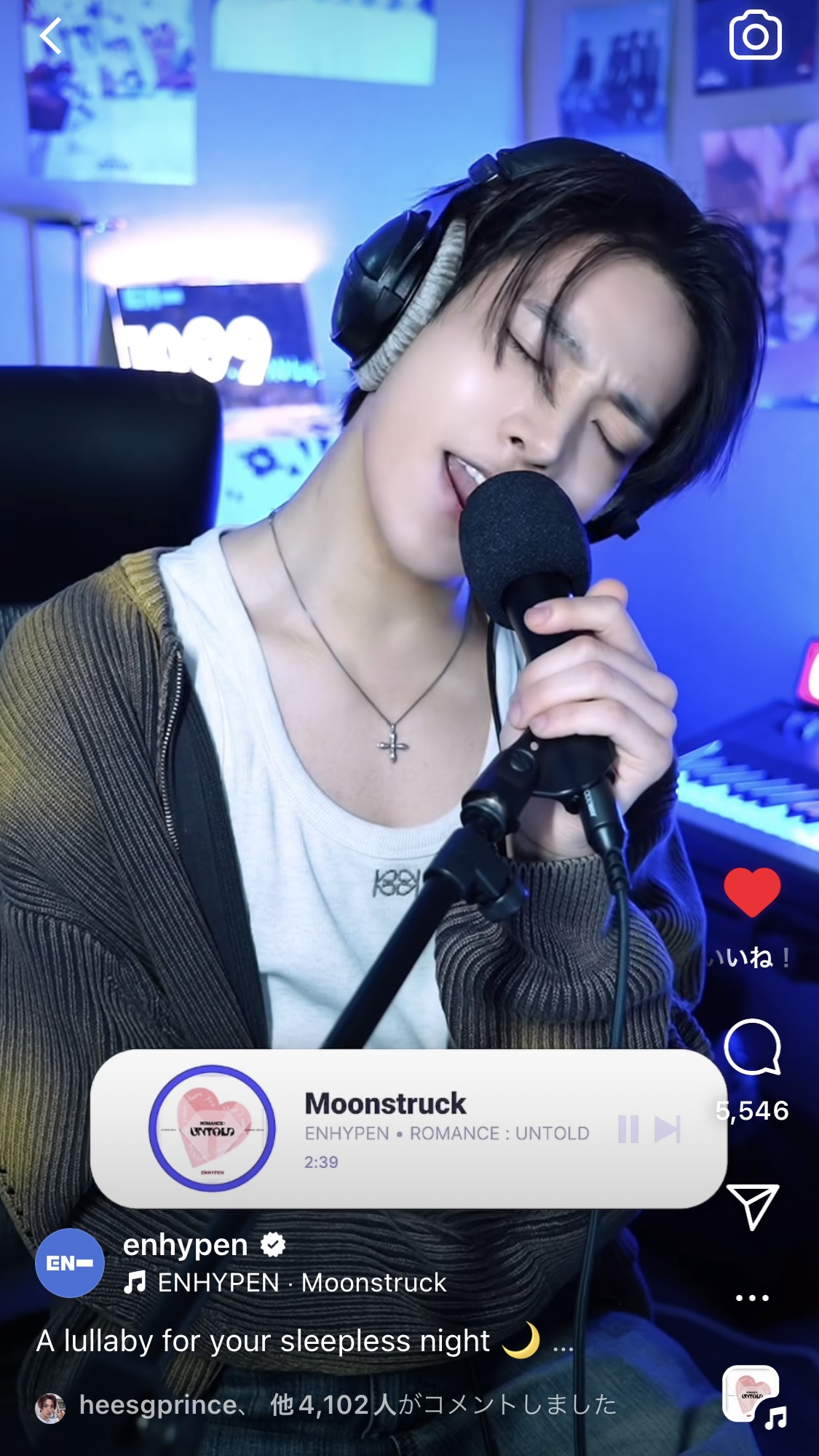Open the ENHYPEN · Moonstruck audio link
Image resolution: width=819 pixels, height=1456 pixels.
coord(285,1283)
